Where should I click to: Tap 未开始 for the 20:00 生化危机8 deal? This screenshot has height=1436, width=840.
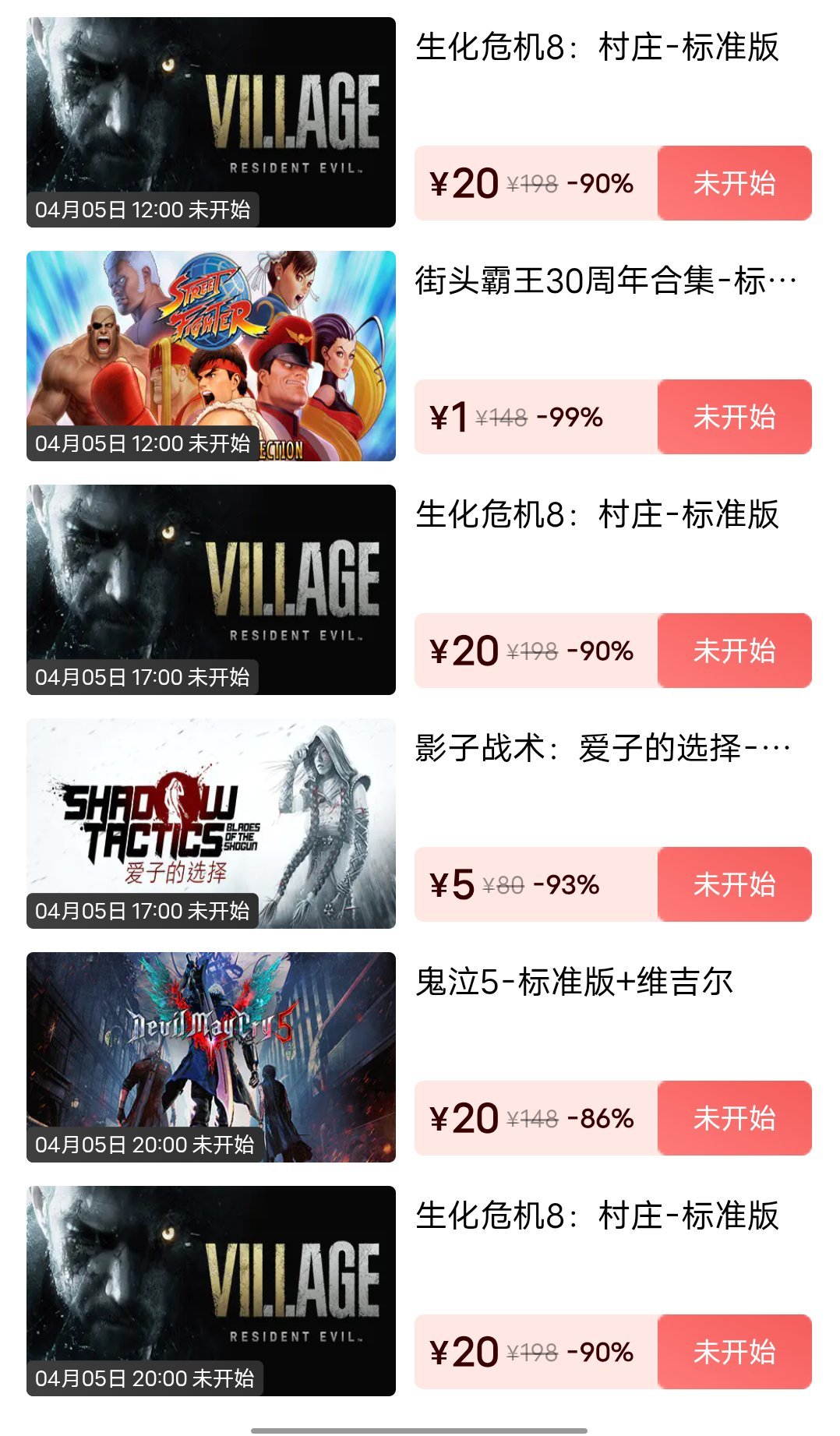[x=734, y=1353]
